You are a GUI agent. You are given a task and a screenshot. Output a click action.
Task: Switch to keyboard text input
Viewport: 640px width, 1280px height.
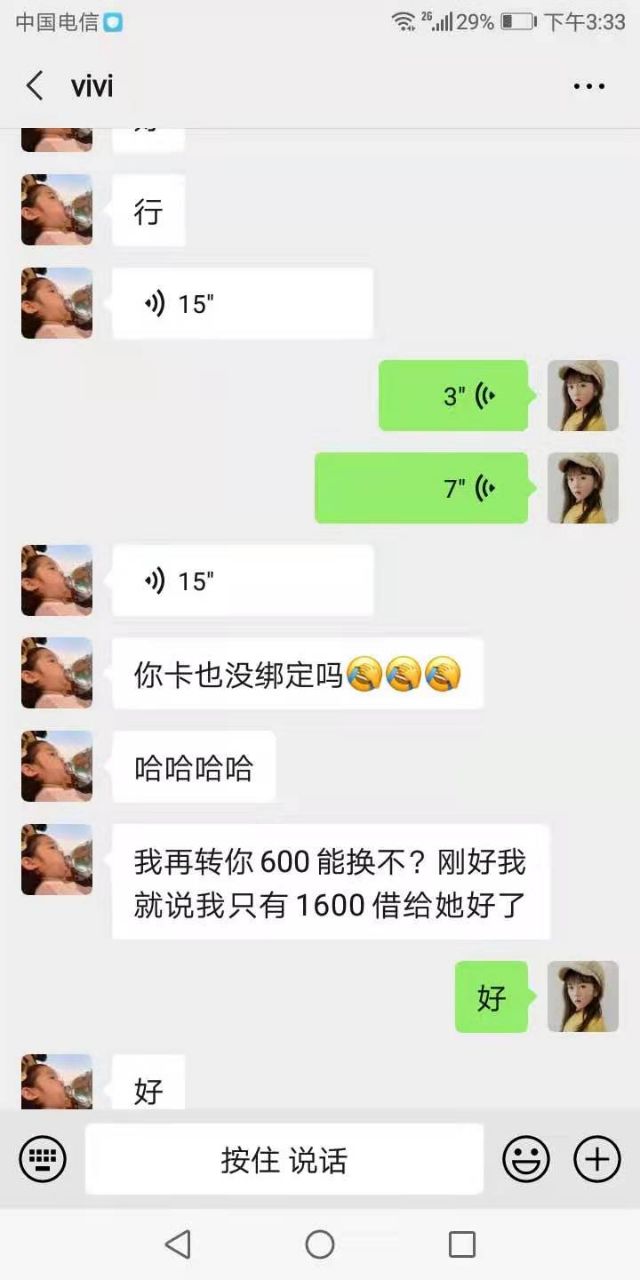[43, 1159]
